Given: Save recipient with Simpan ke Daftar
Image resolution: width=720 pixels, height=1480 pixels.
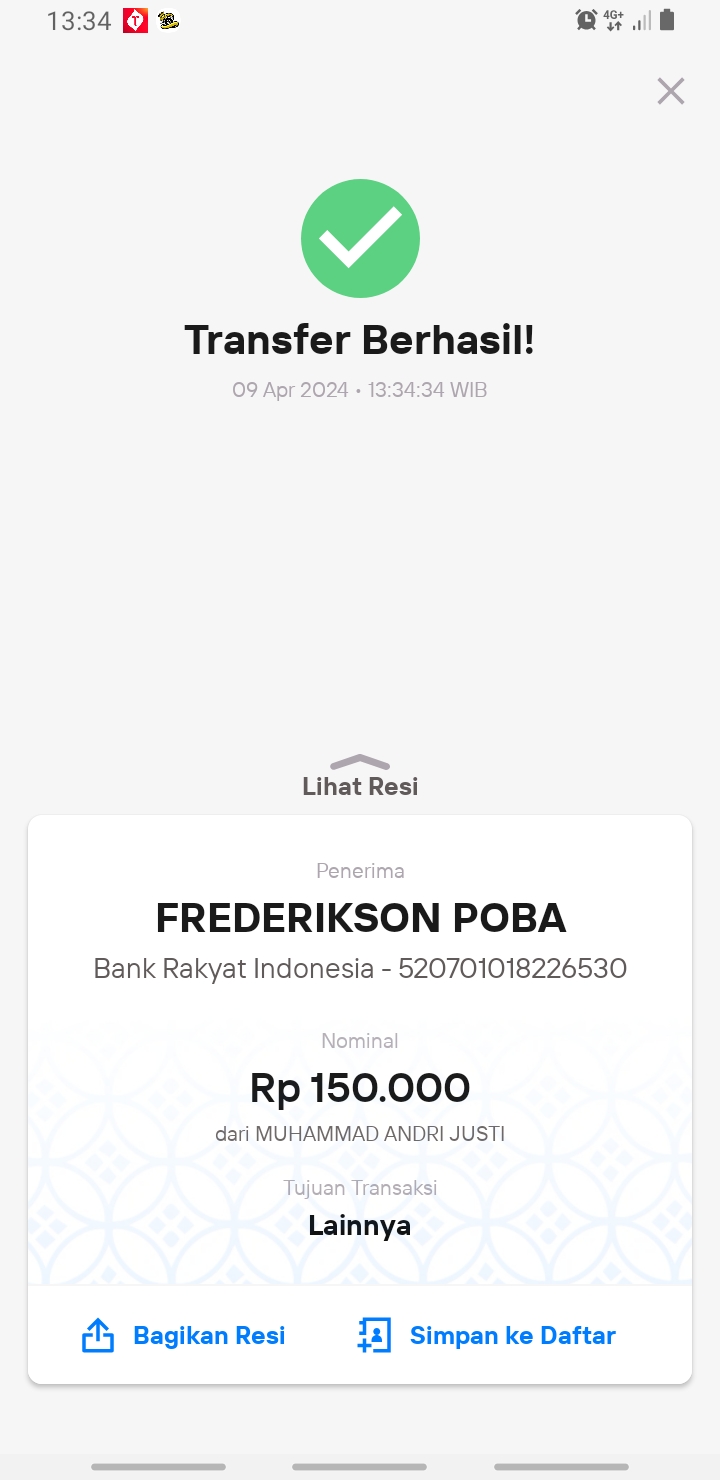Looking at the screenshot, I should (486, 1336).
